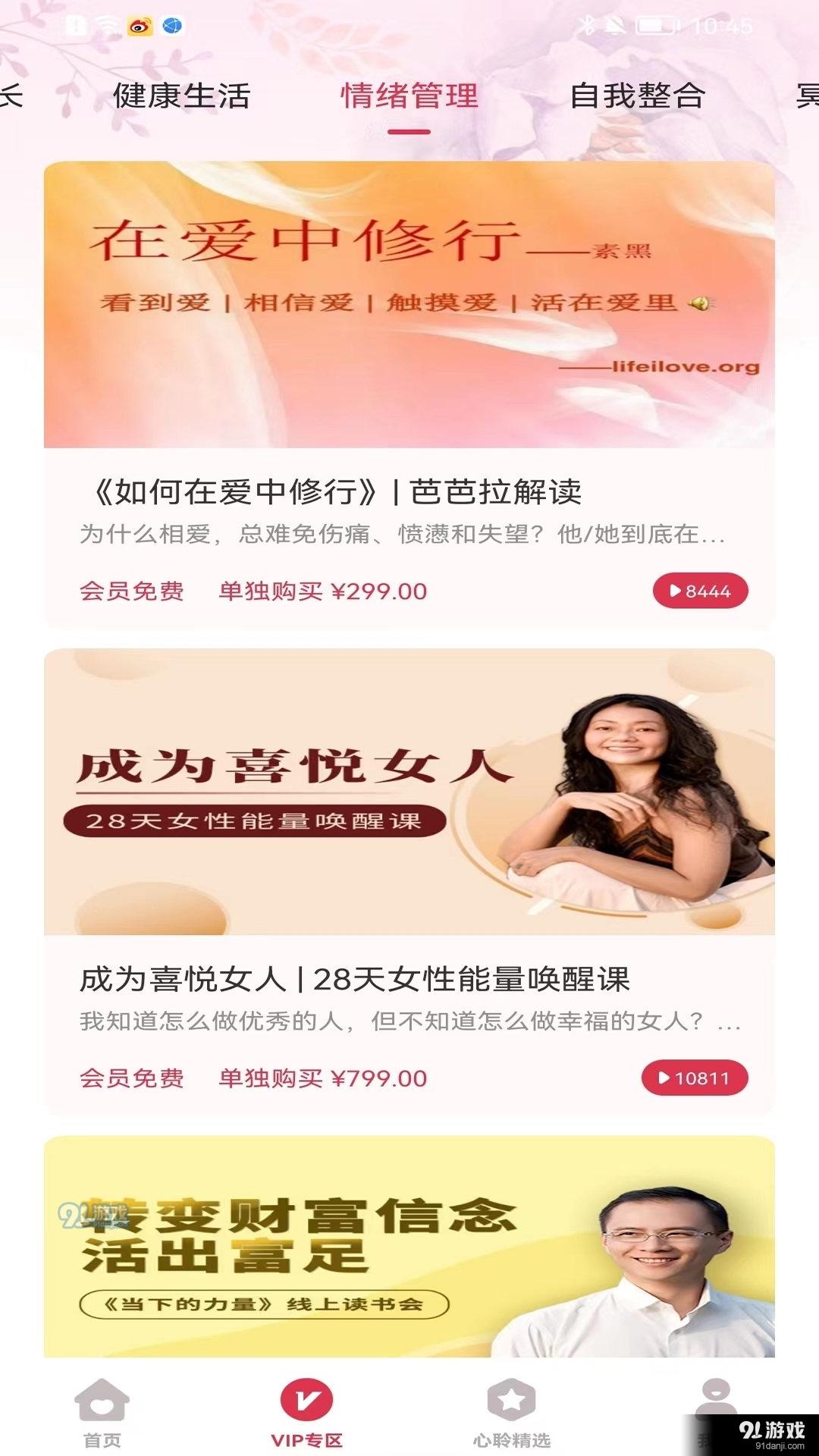Tap the 10811 play count button
The image size is (819, 1456).
click(x=694, y=1078)
